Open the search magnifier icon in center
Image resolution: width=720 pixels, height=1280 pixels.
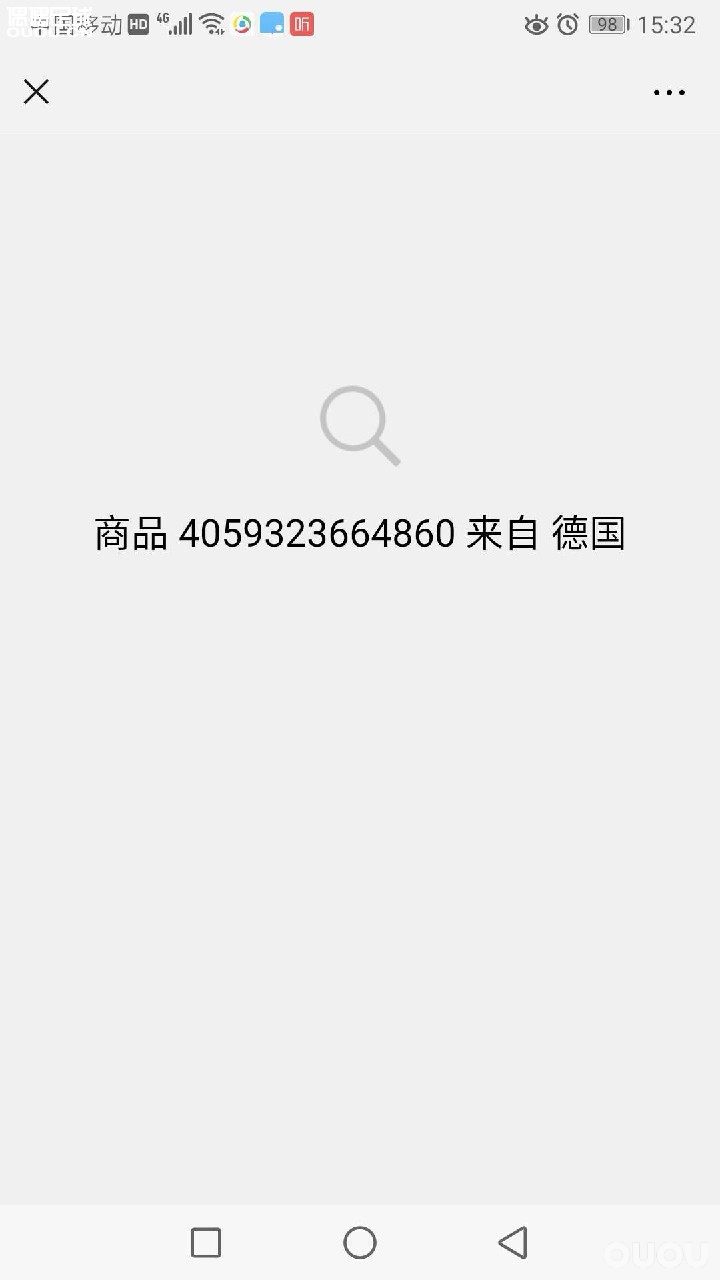point(360,425)
